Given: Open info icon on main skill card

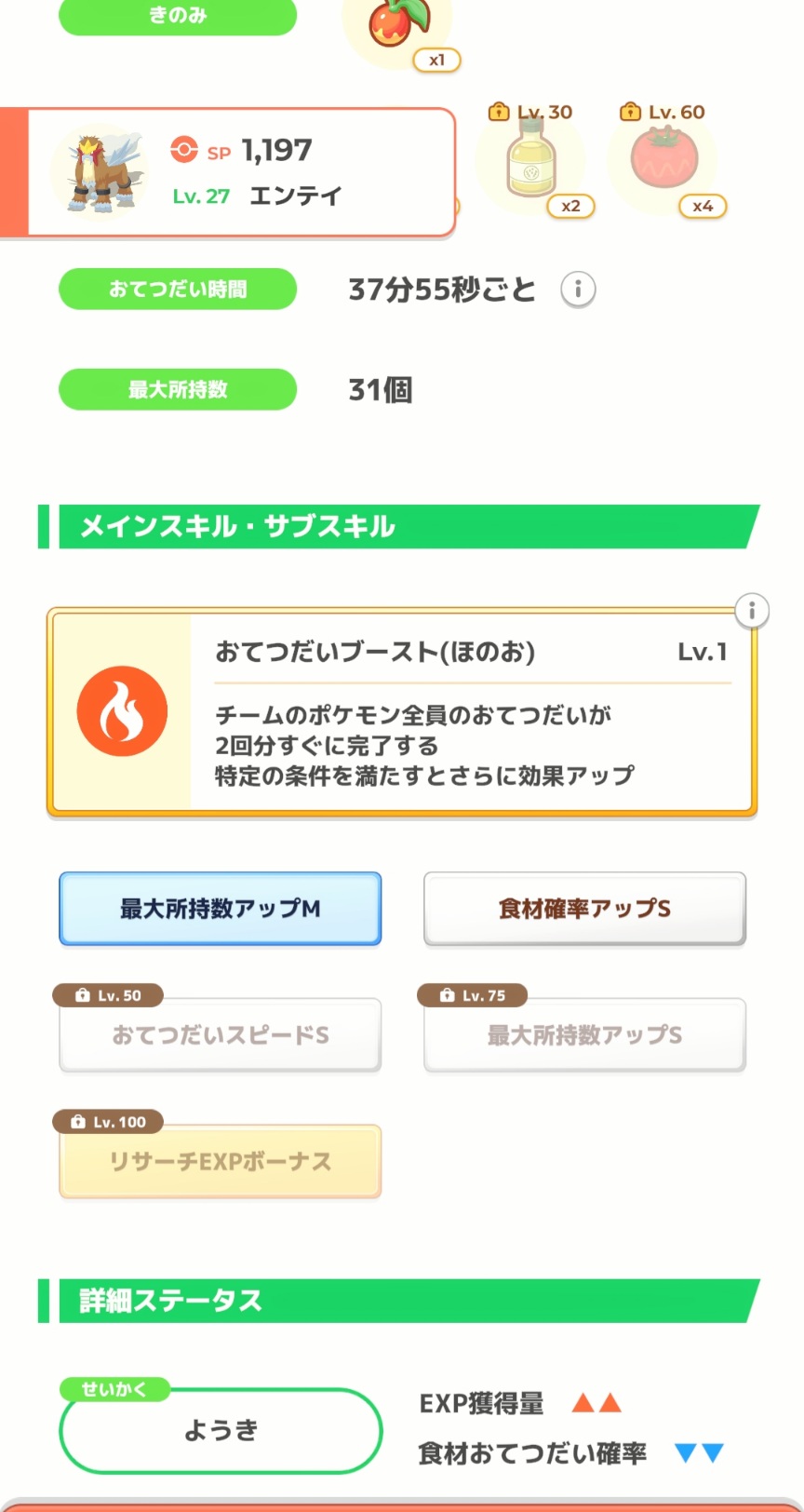Looking at the screenshot, I should [751, 612].
